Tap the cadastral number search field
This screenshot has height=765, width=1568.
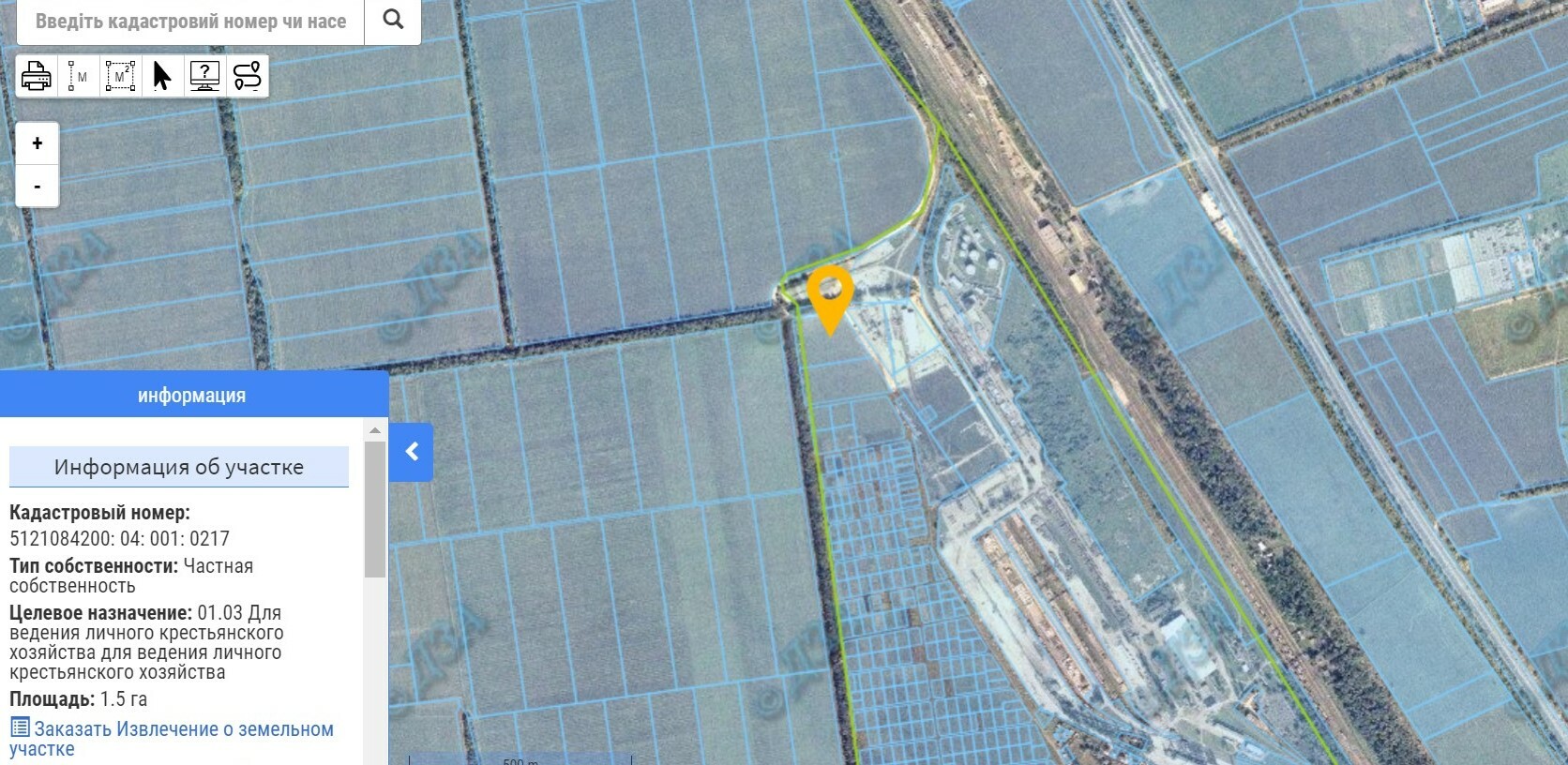pos(190,21)
